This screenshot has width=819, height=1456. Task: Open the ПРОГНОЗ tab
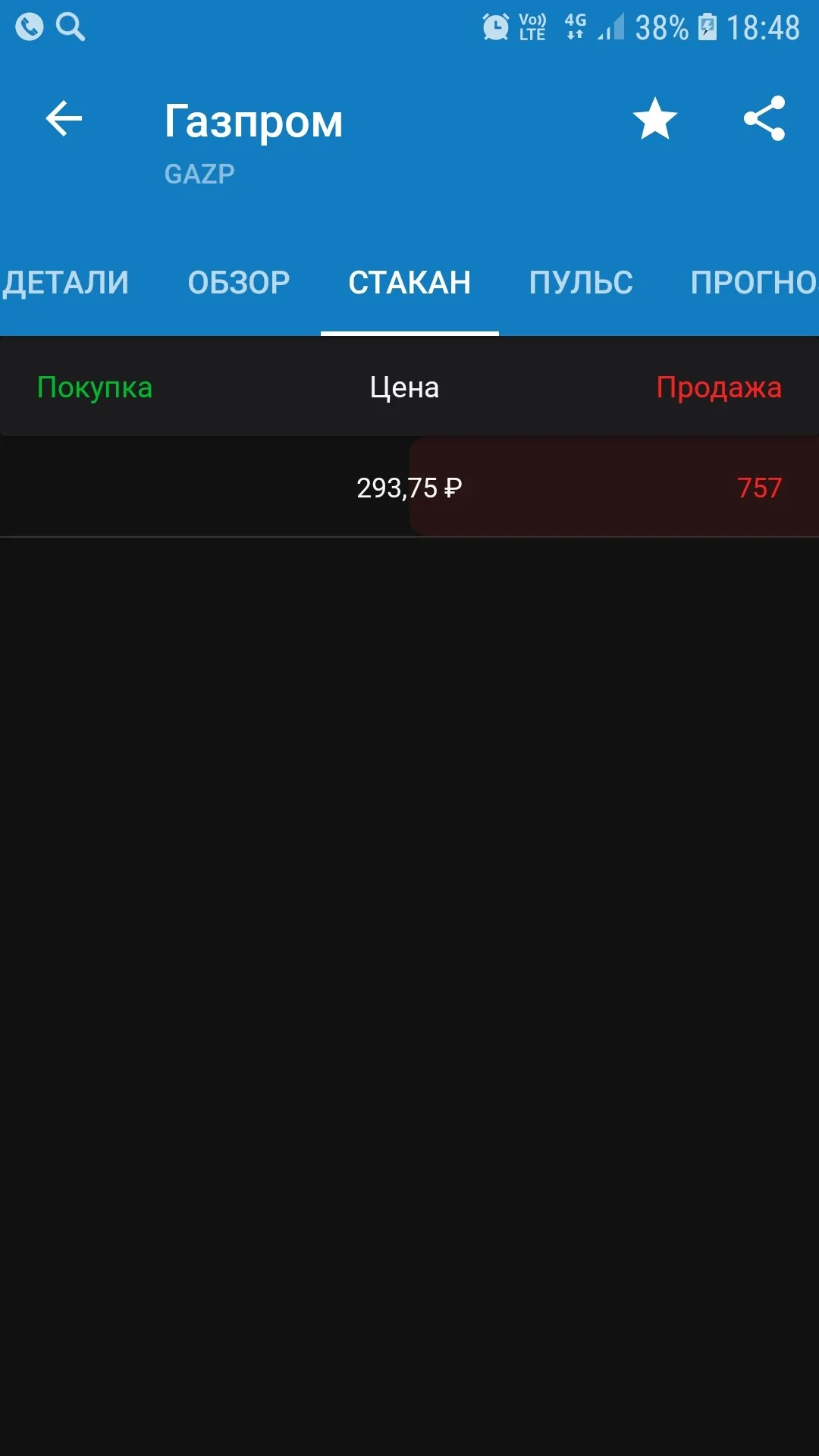tap(754, 283)
